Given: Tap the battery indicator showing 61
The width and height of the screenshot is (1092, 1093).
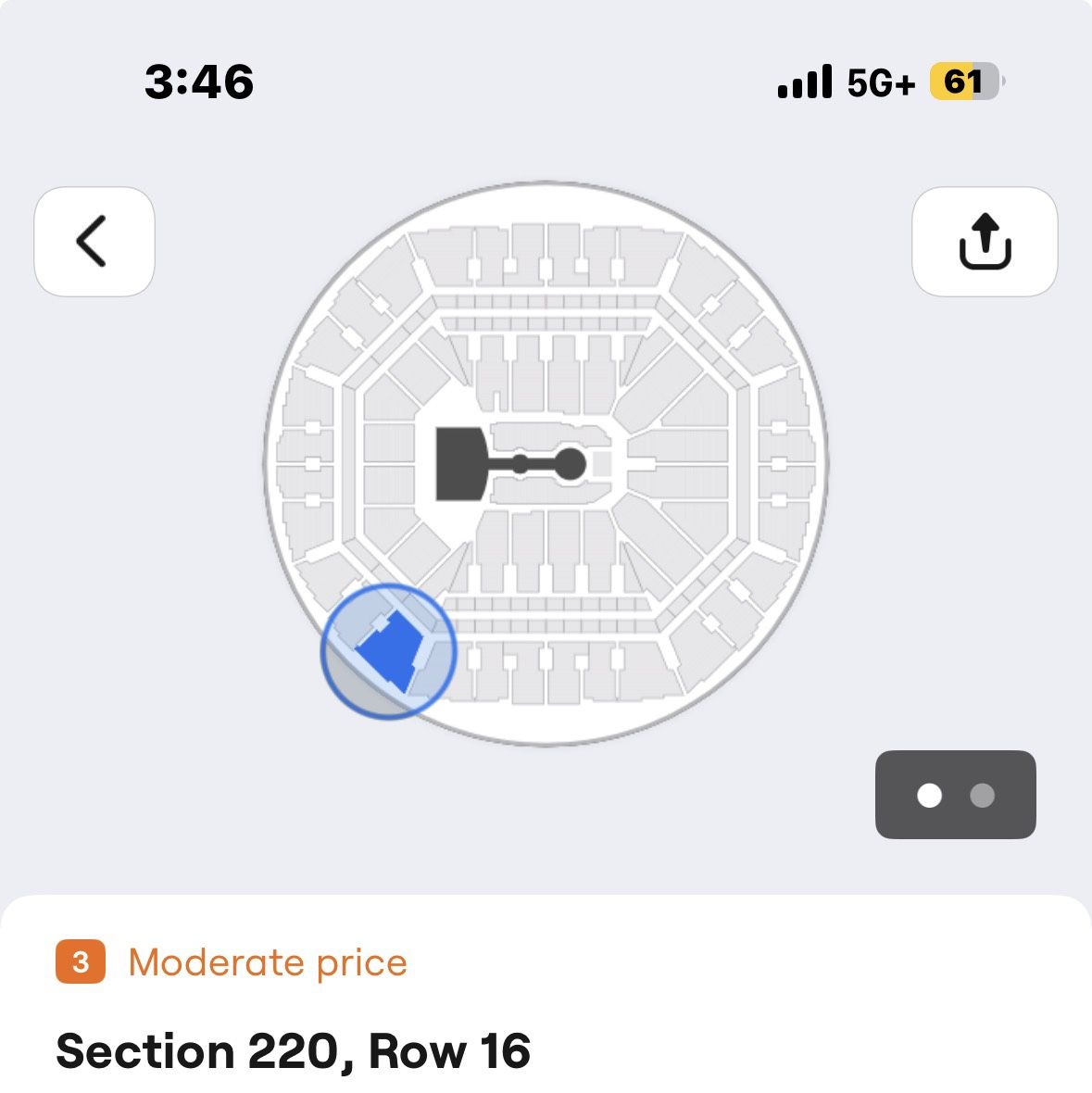Looking at the screenshot, I should (x=963, y=83).
